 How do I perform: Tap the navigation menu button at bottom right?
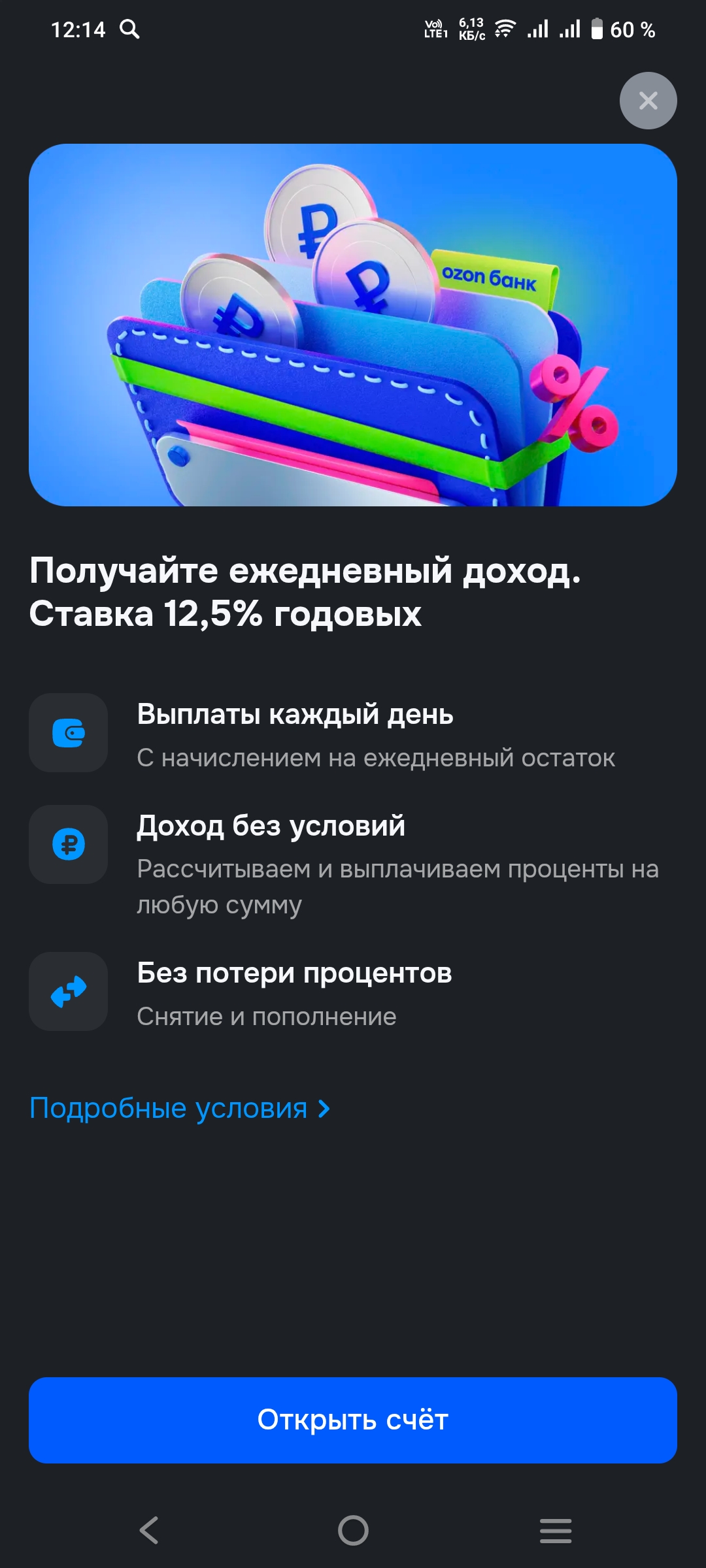click(x=555, y=1529)
